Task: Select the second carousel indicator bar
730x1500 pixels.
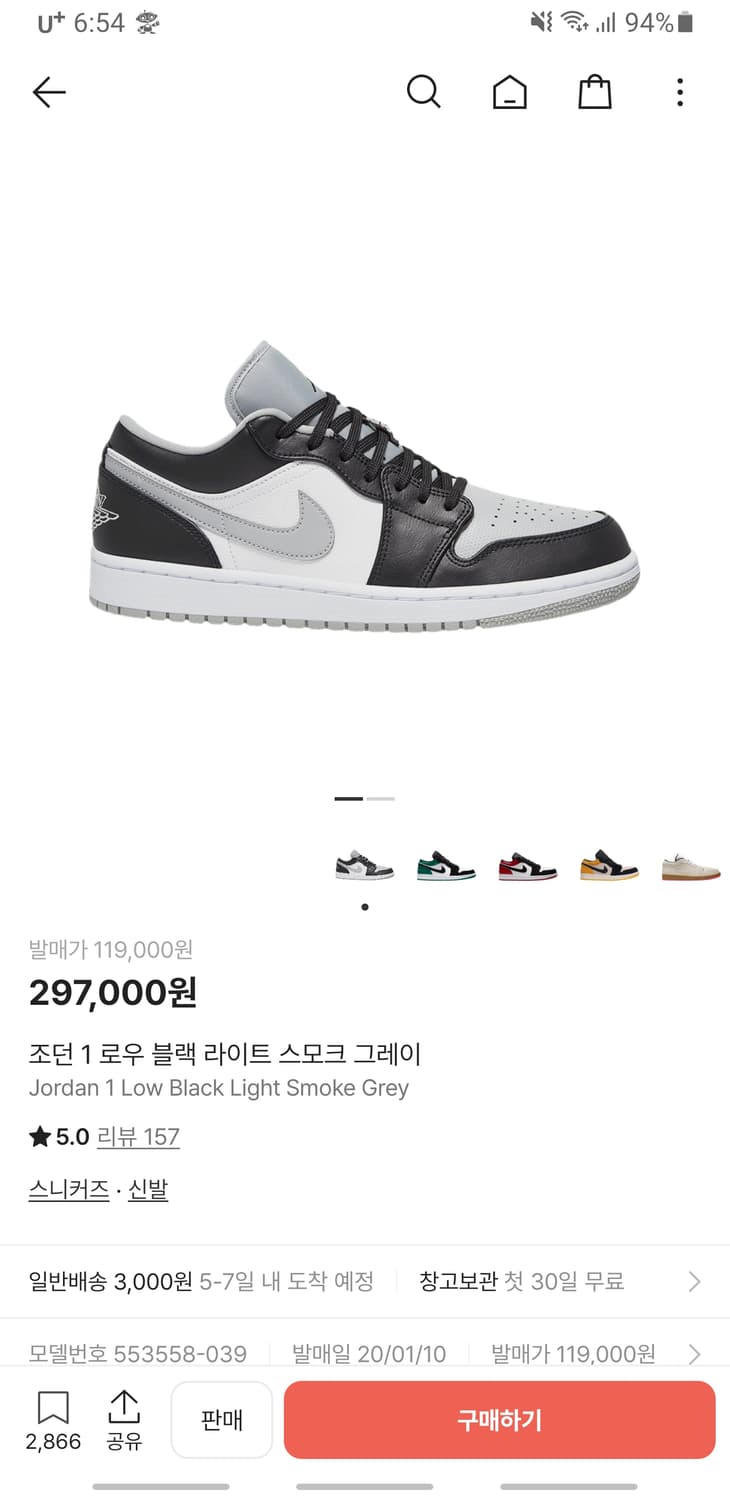Action: 381,798
